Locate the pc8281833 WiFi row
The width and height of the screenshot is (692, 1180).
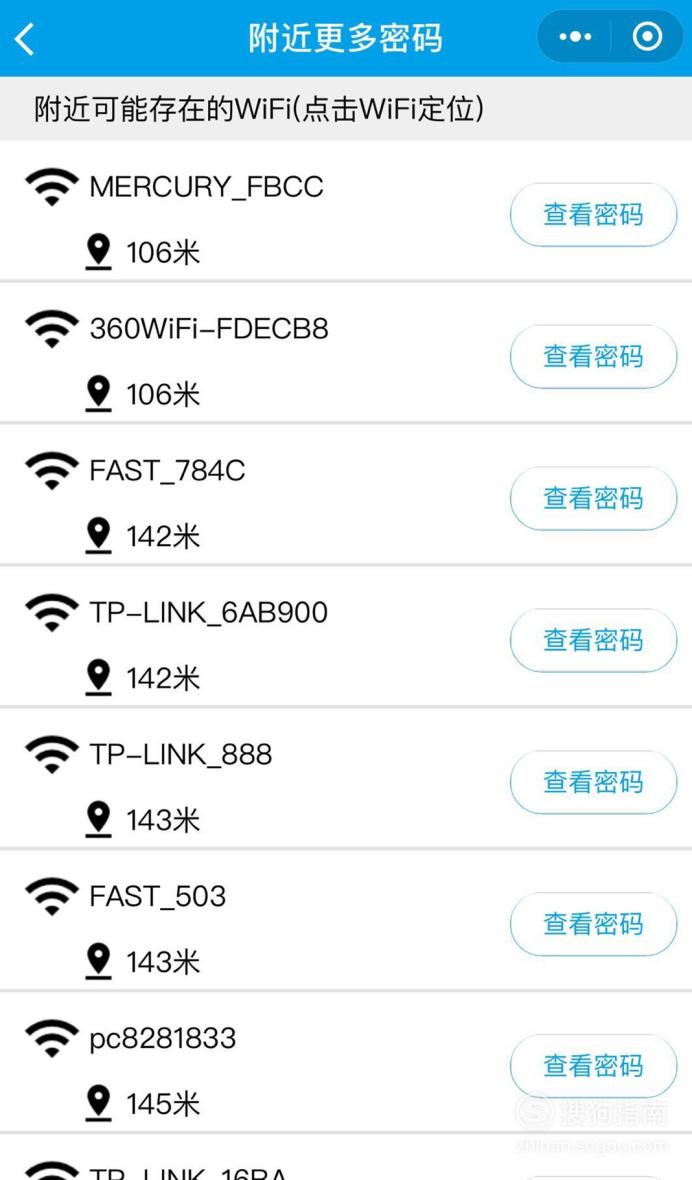(346, 1062)
